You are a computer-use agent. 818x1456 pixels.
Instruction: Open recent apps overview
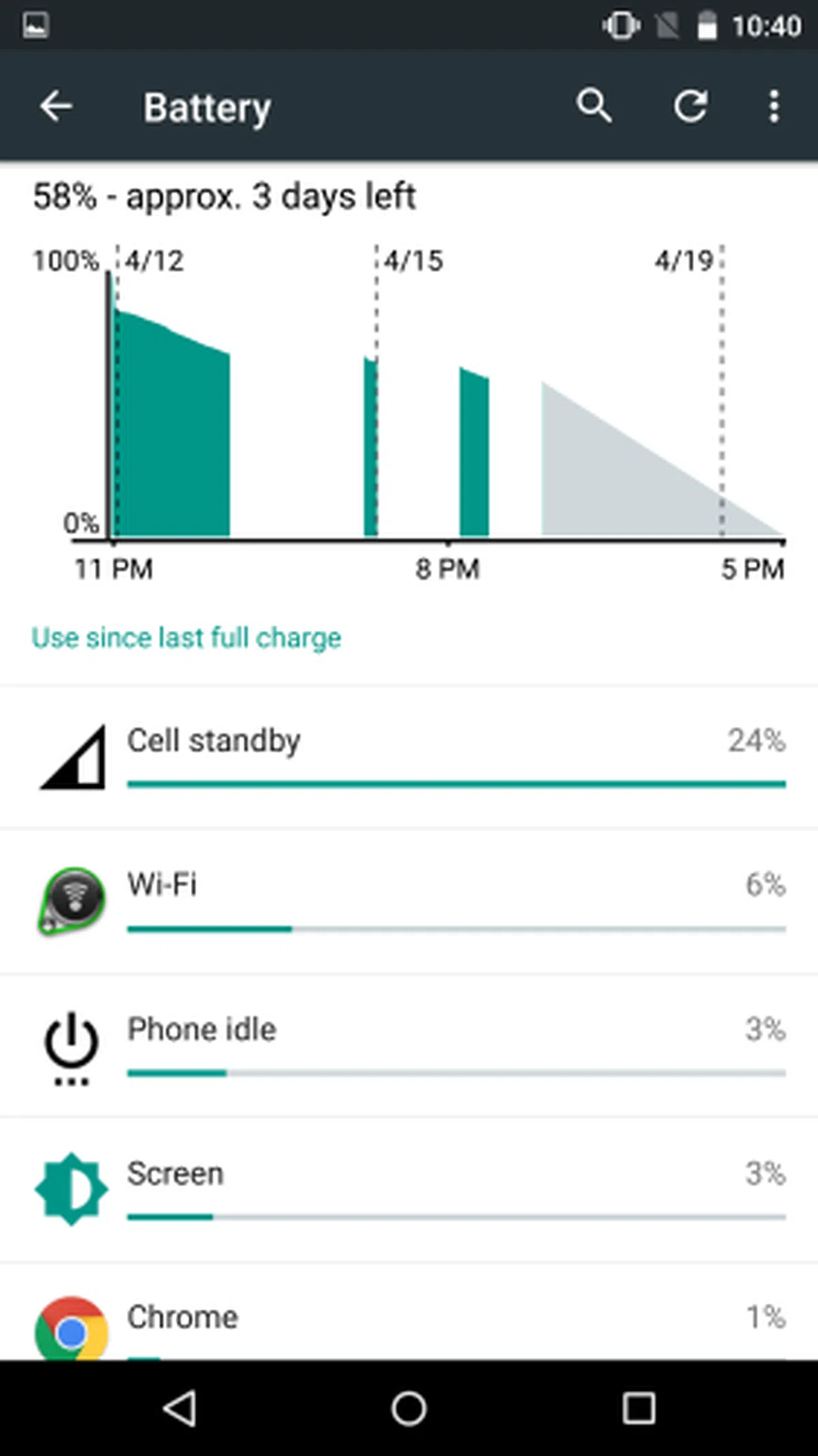639,1408
